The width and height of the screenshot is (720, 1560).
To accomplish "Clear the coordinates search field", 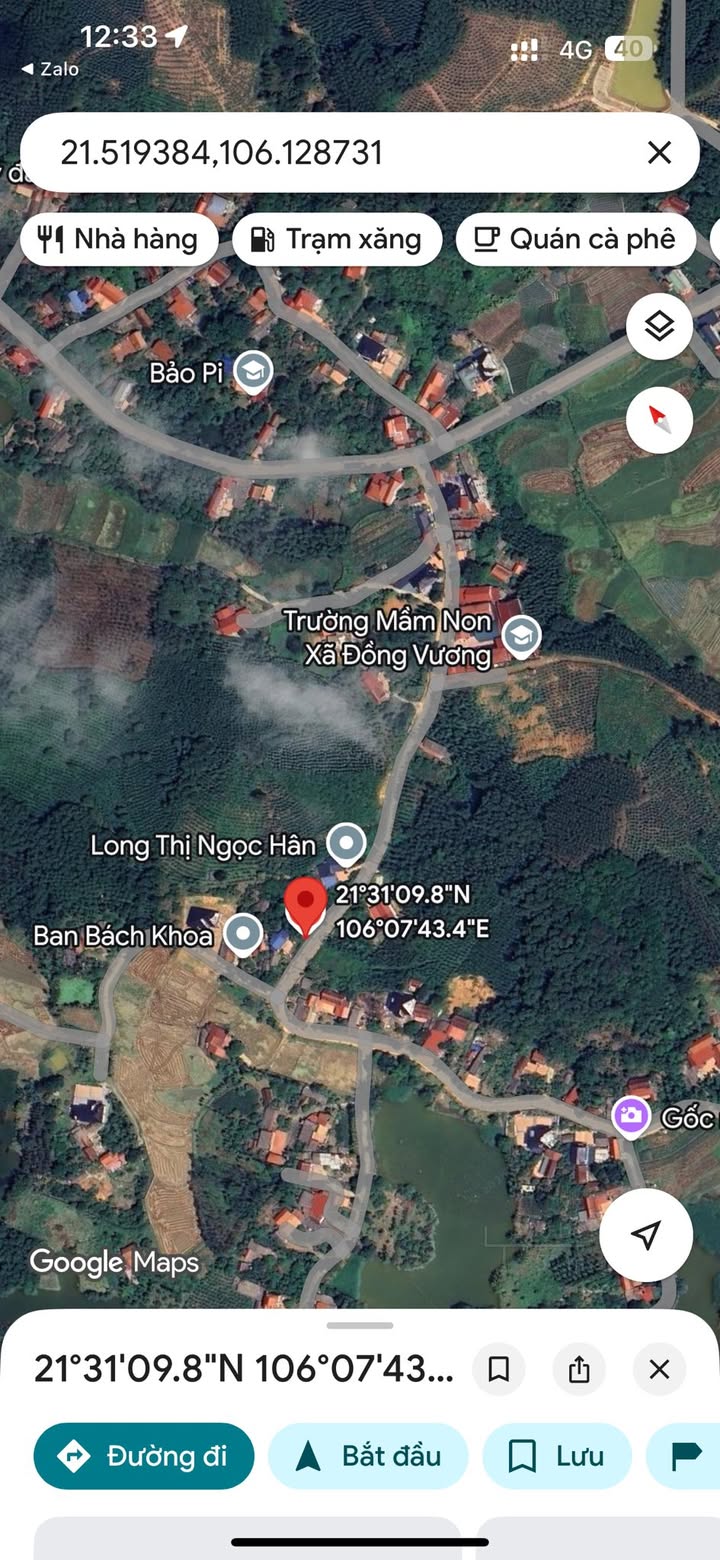I will pyautogui.click(x=659, y=153).
